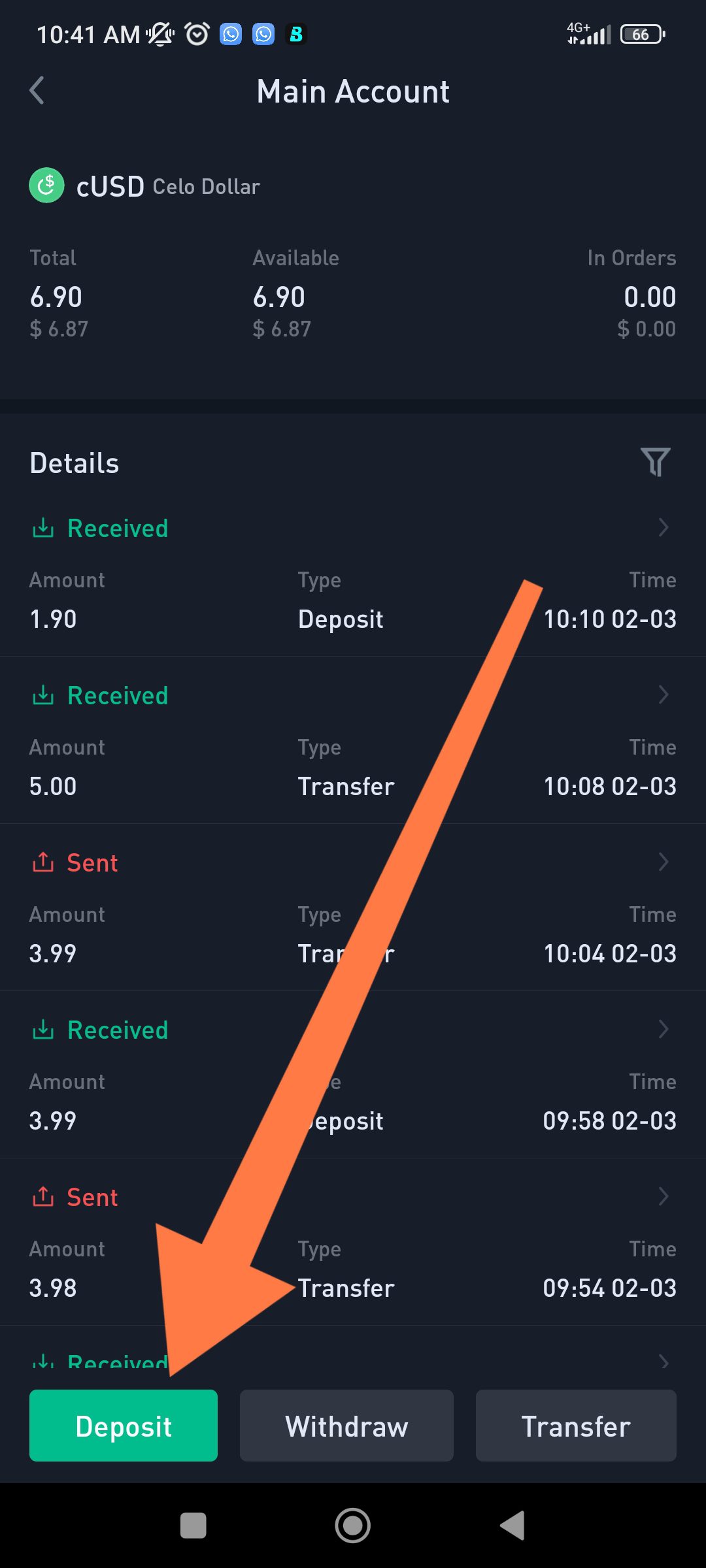Image resolution: width=706 pixels, height=1568 pixels.
Task: Select the Main Account title
Action: [x=352, y=91]
